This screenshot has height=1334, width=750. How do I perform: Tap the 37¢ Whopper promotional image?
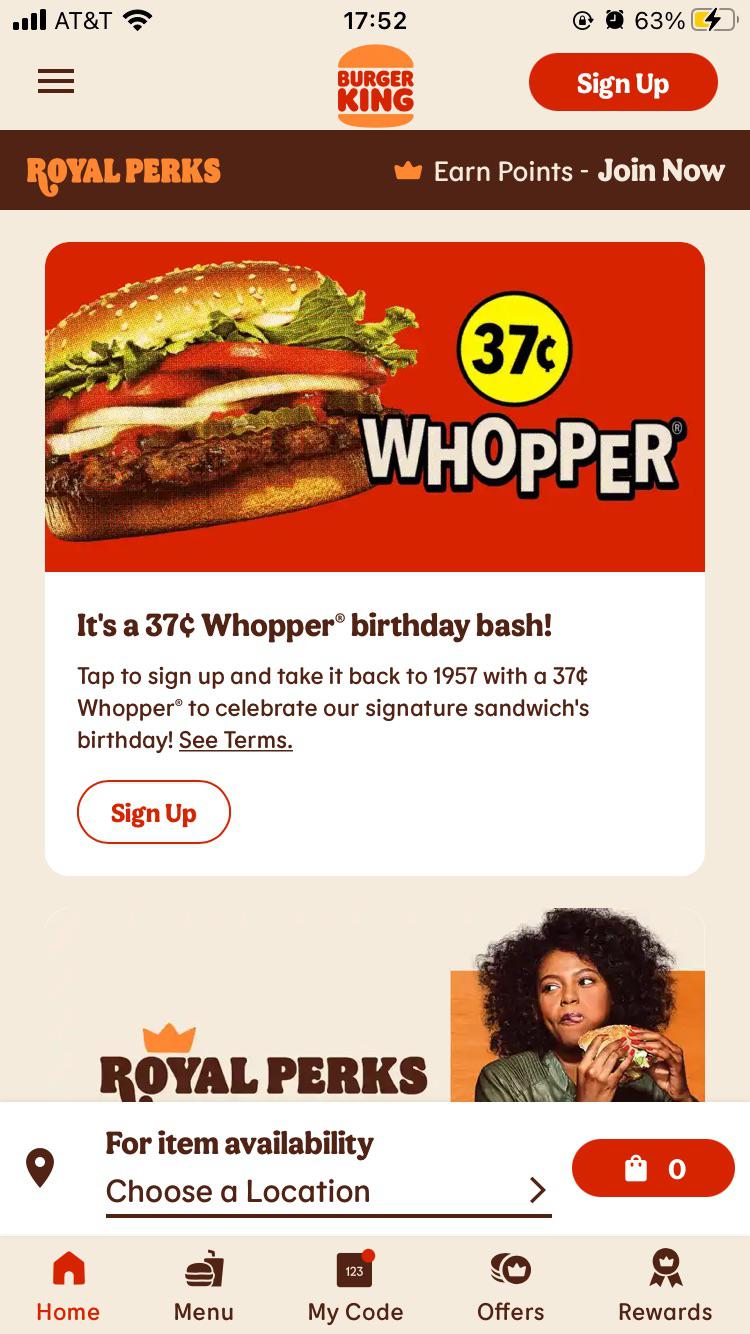point(375,407)
